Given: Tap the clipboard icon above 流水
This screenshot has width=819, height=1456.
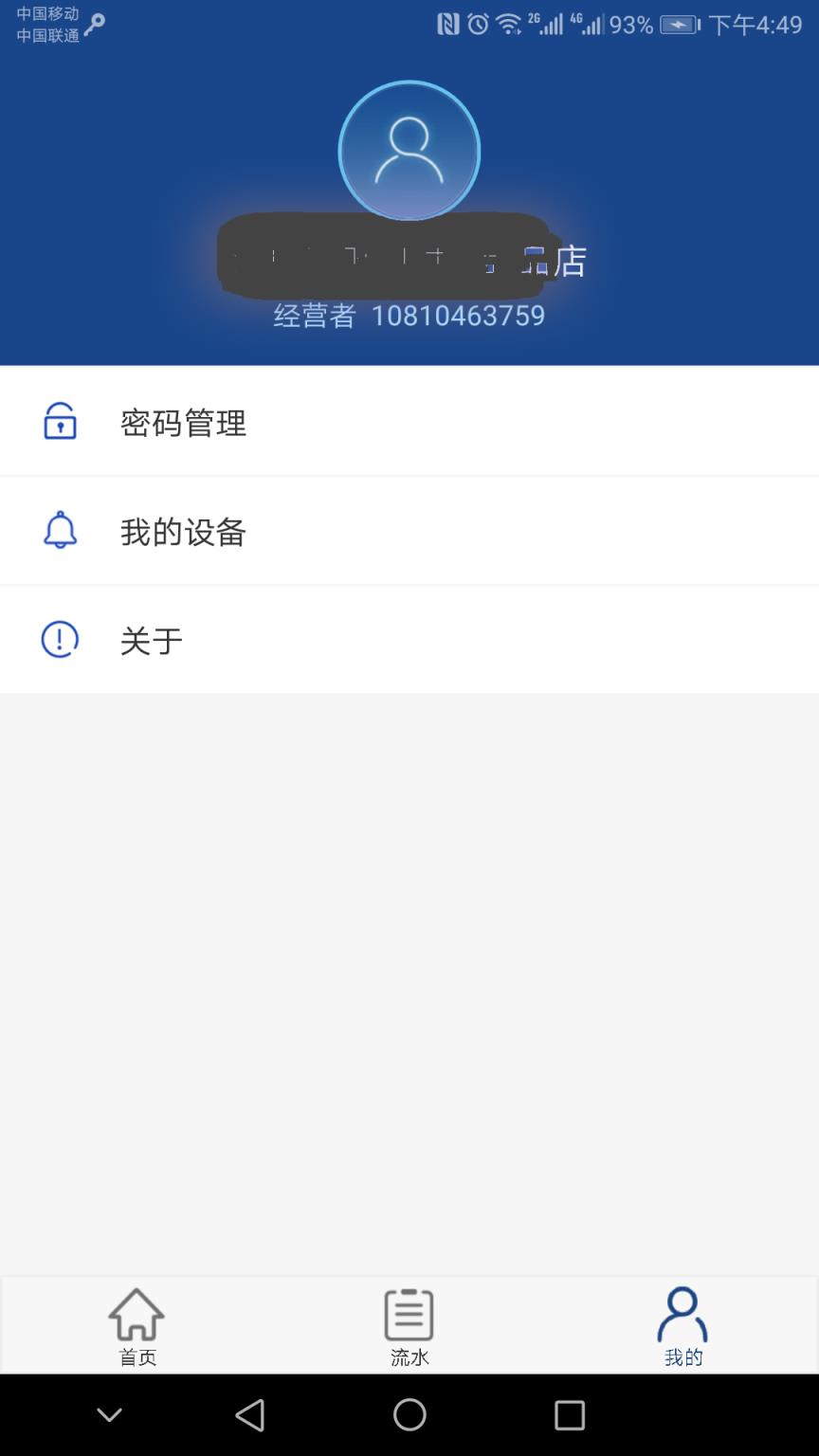Looking at the screenshot, I should pyautogui.click(x=408, y=1314).
